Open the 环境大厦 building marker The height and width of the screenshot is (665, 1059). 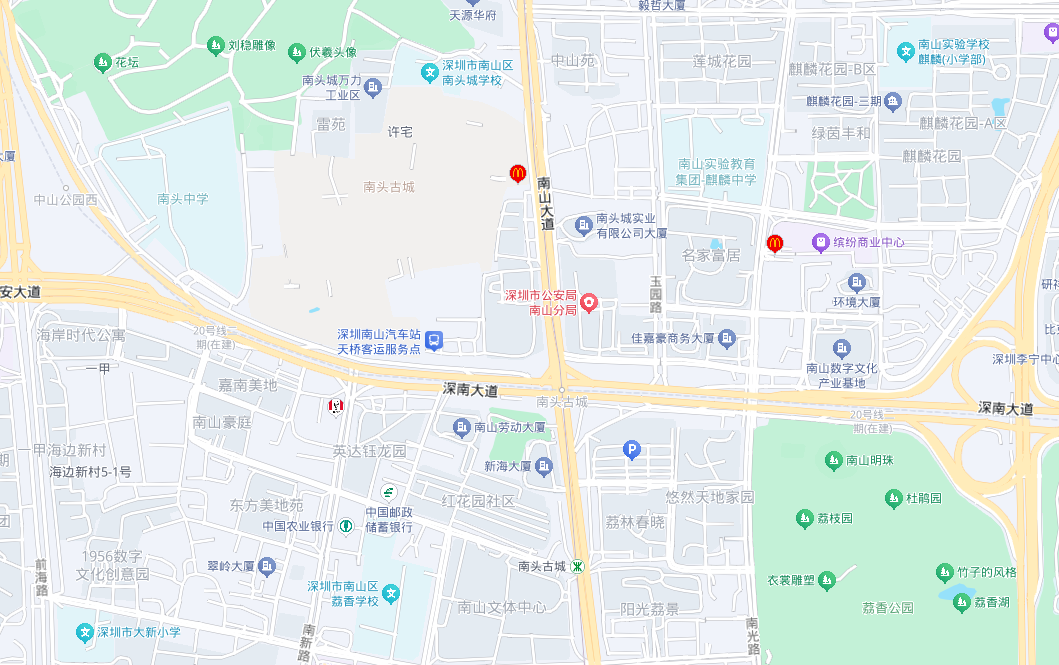pos(857,283)
